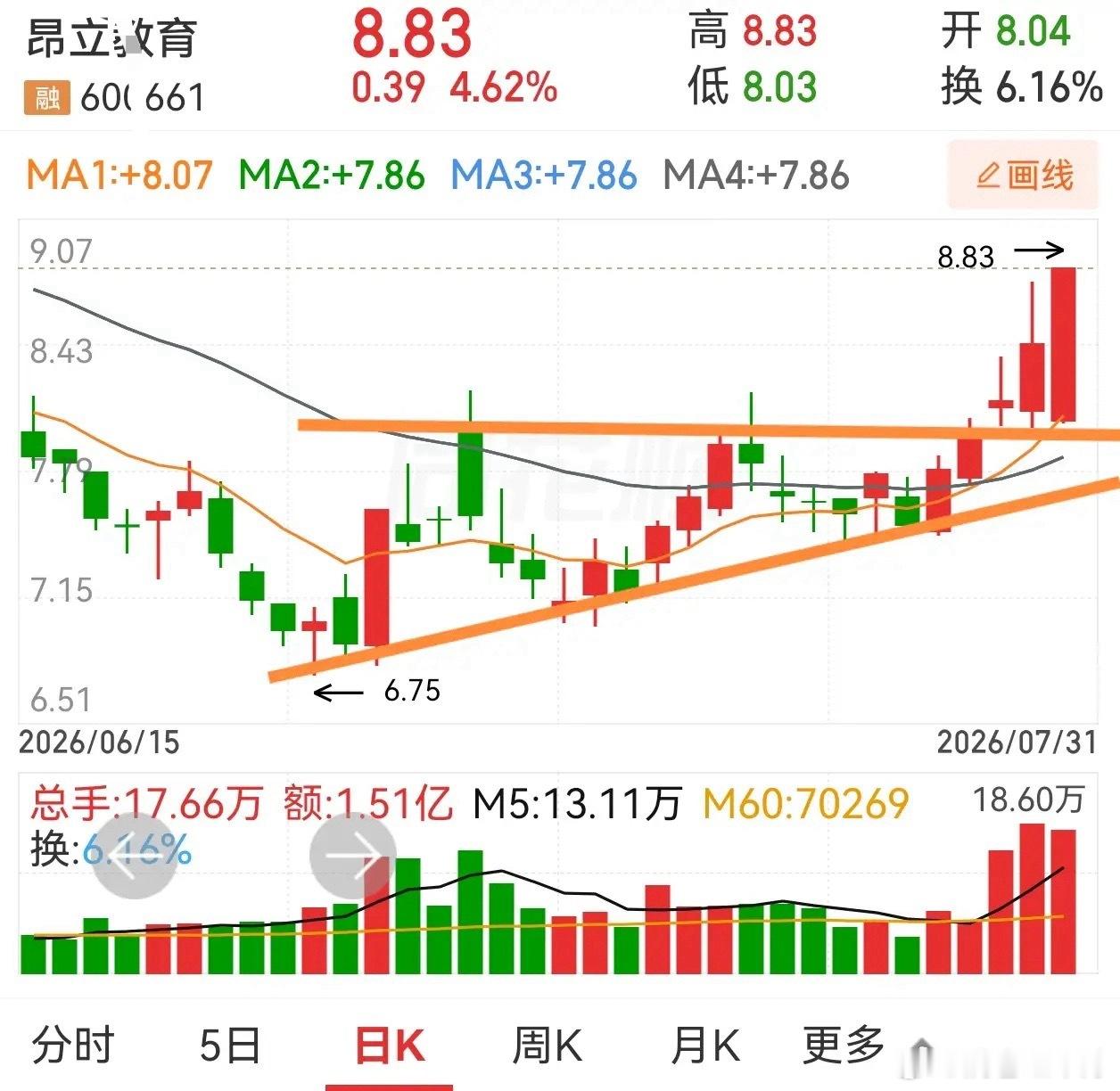The width and height of the screenshot is (1120, 1091).
Task: Switch to the 周K tab
Action: tap(547, 1045)
